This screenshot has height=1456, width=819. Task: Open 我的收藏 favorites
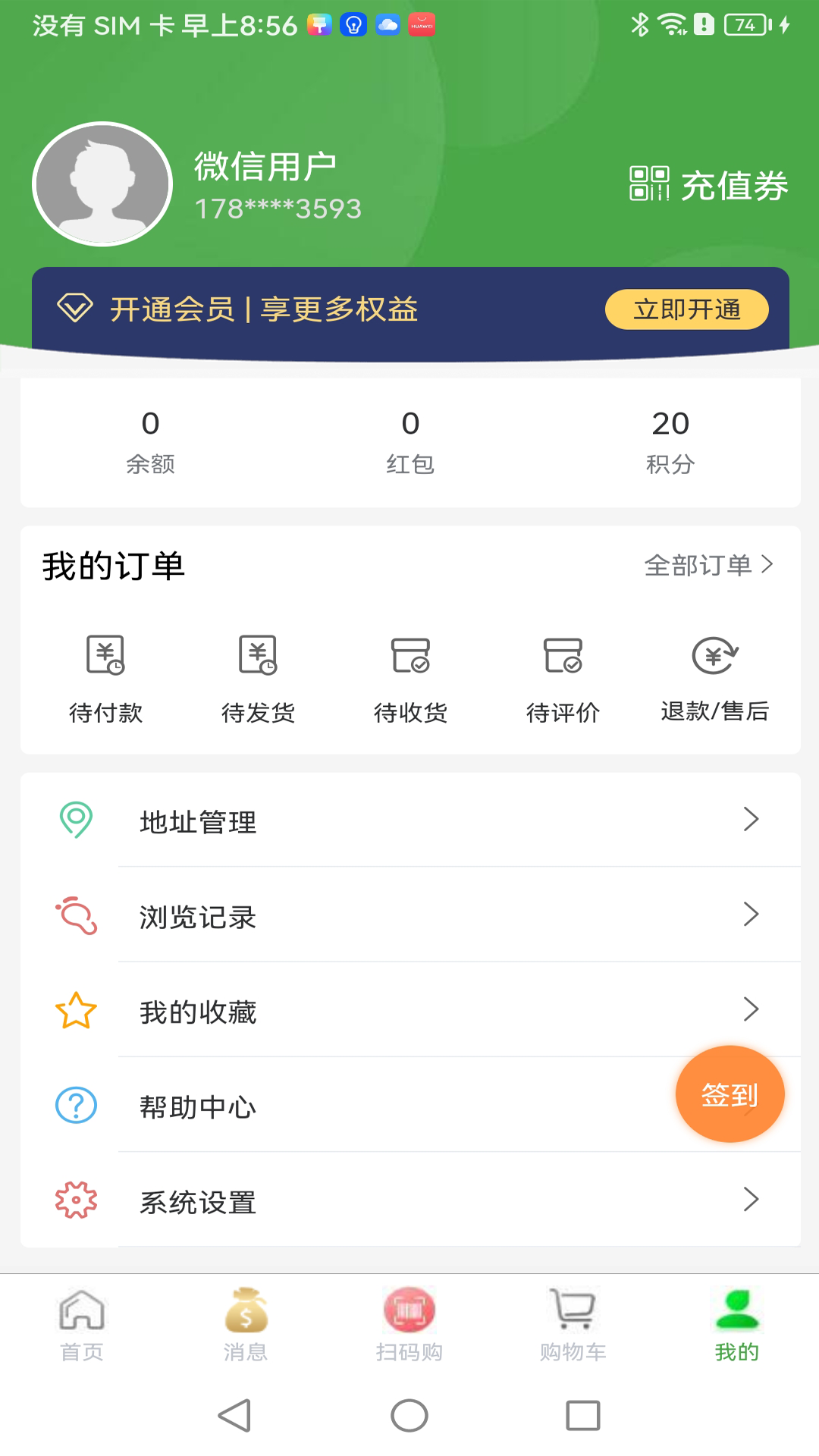(x=409, y=1011)
